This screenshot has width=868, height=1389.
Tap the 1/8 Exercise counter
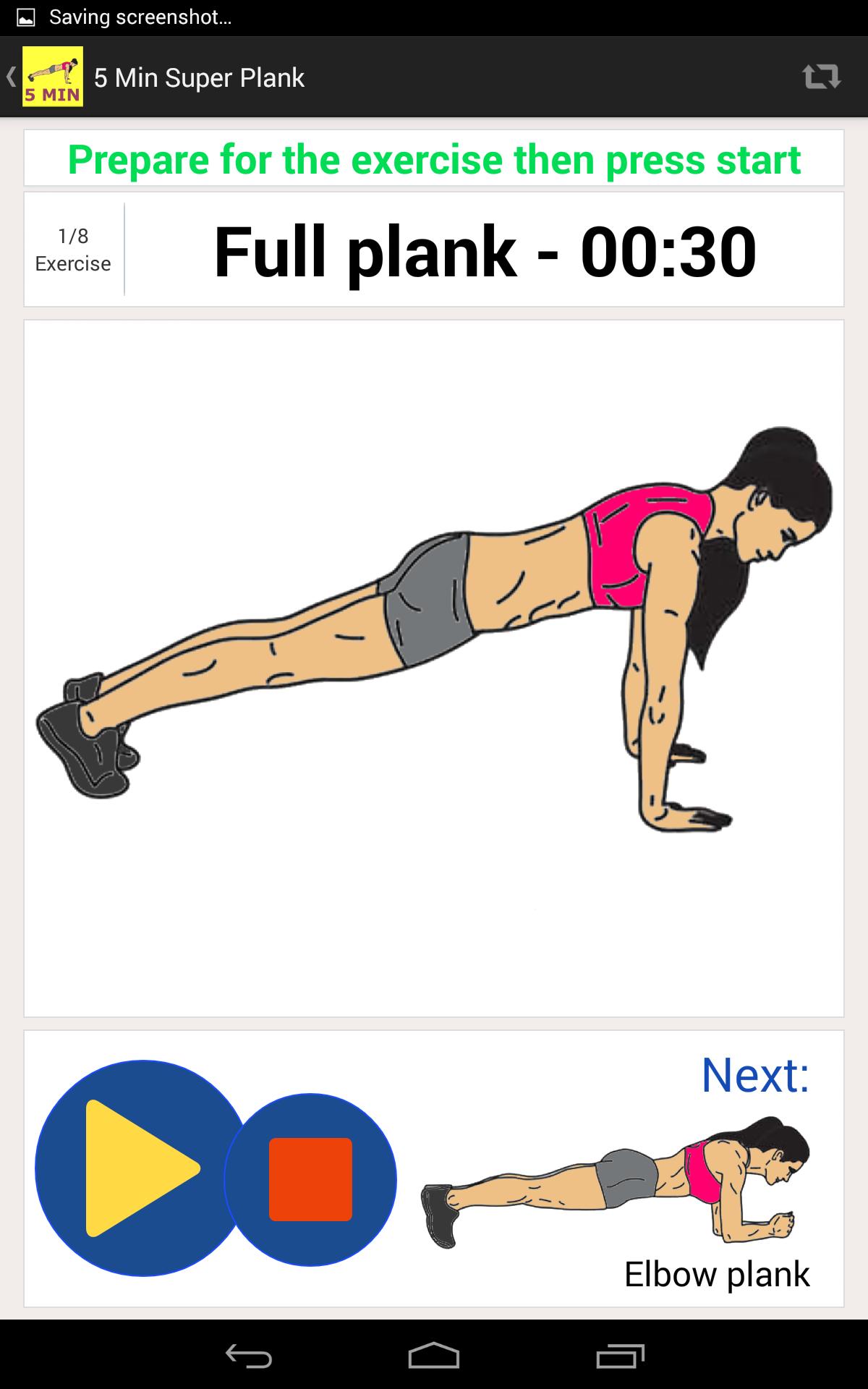[x=73, y=248]
